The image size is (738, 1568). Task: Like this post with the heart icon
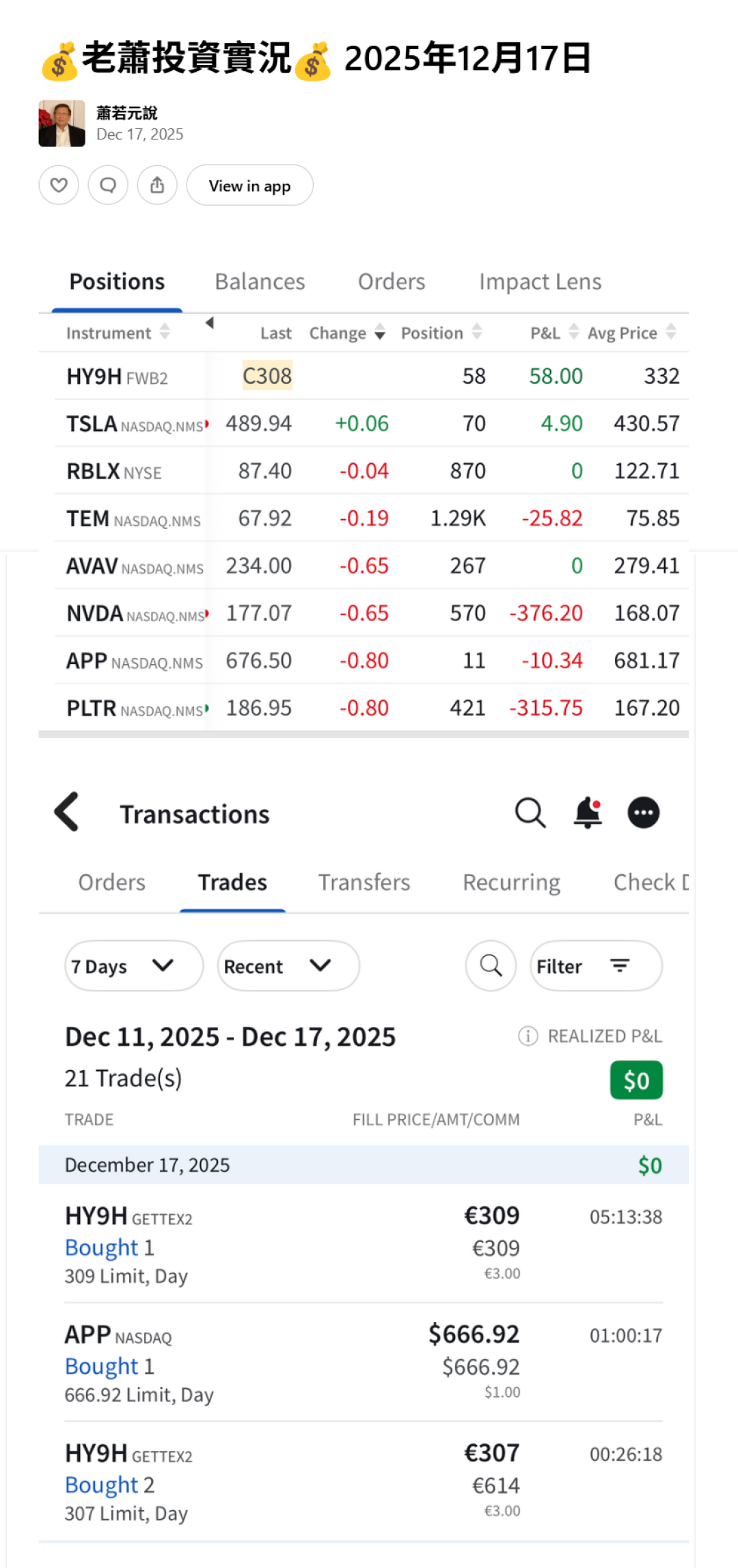[x=59, y=185]
